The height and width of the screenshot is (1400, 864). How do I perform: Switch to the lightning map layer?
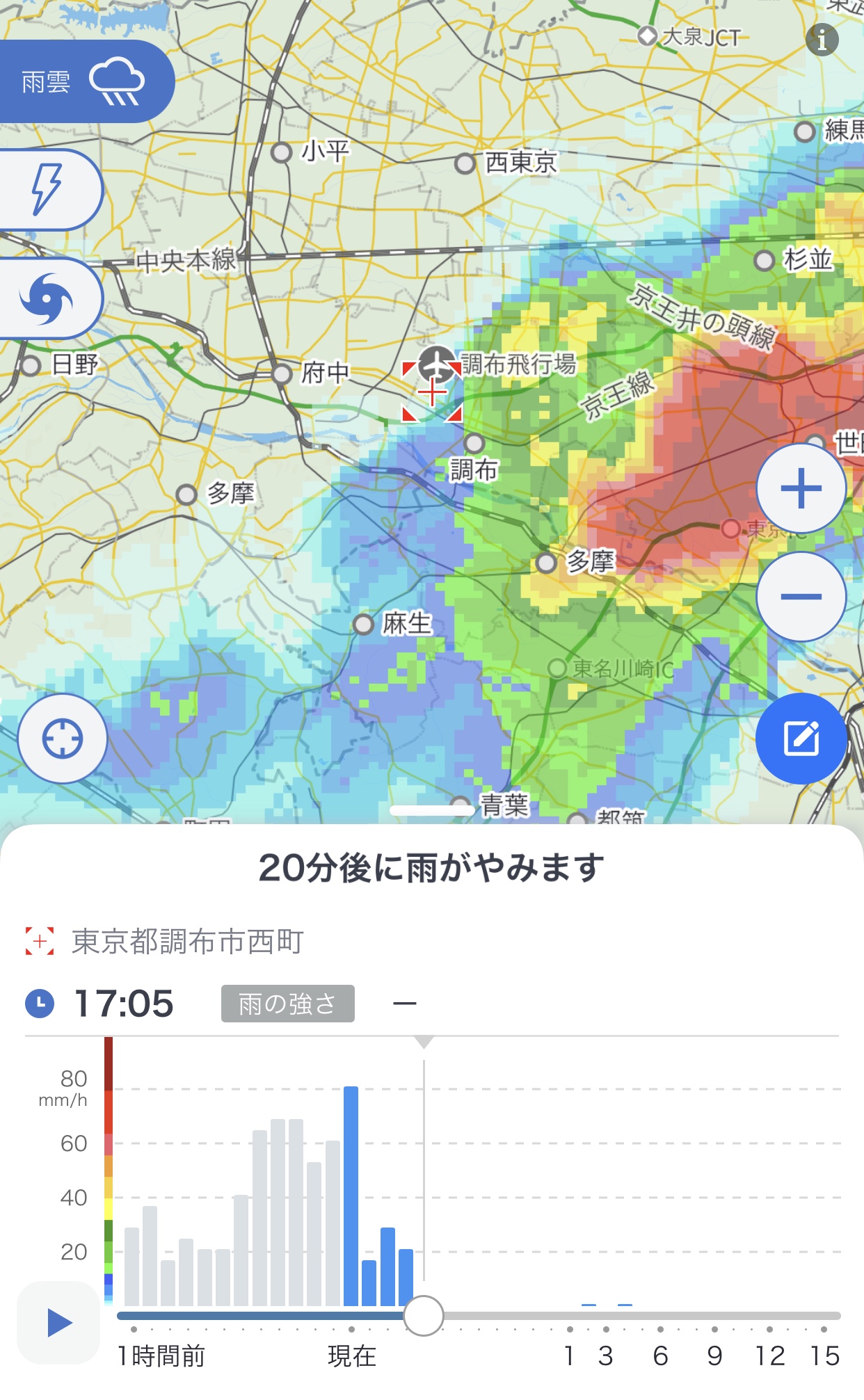point(49,189)
